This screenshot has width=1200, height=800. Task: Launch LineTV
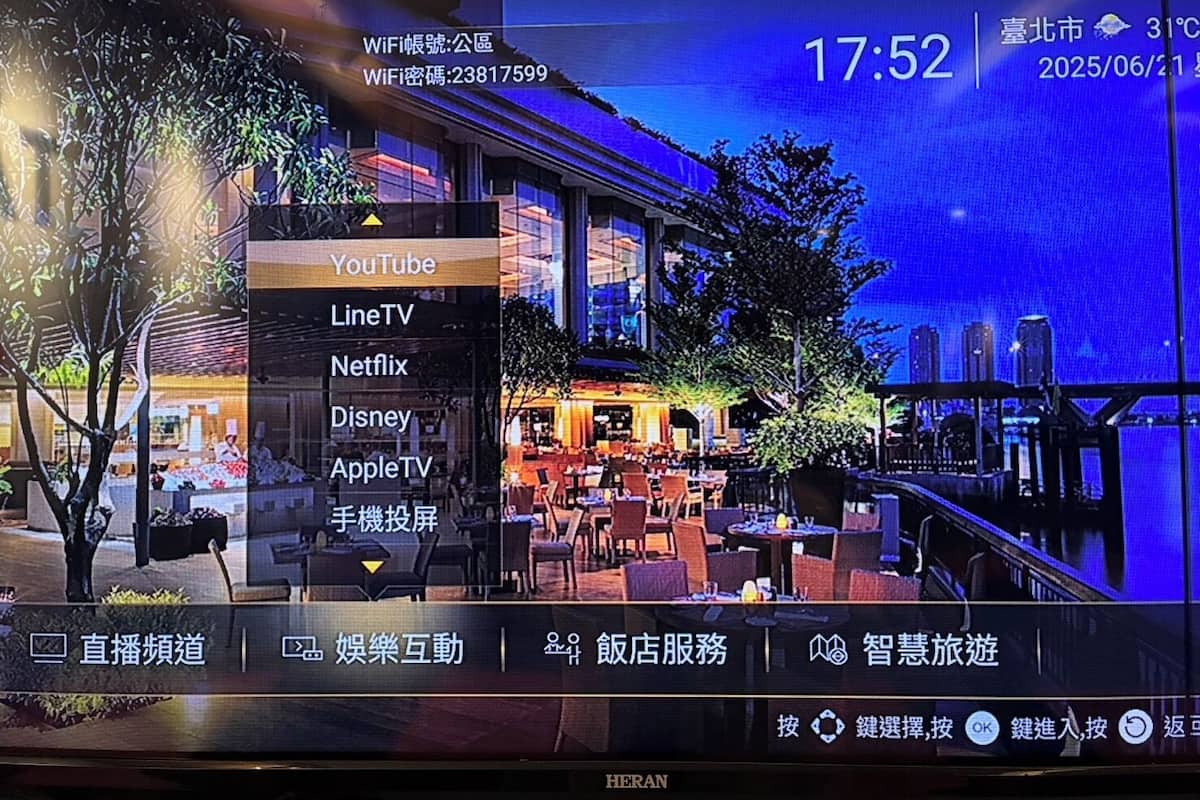point(371,315)
